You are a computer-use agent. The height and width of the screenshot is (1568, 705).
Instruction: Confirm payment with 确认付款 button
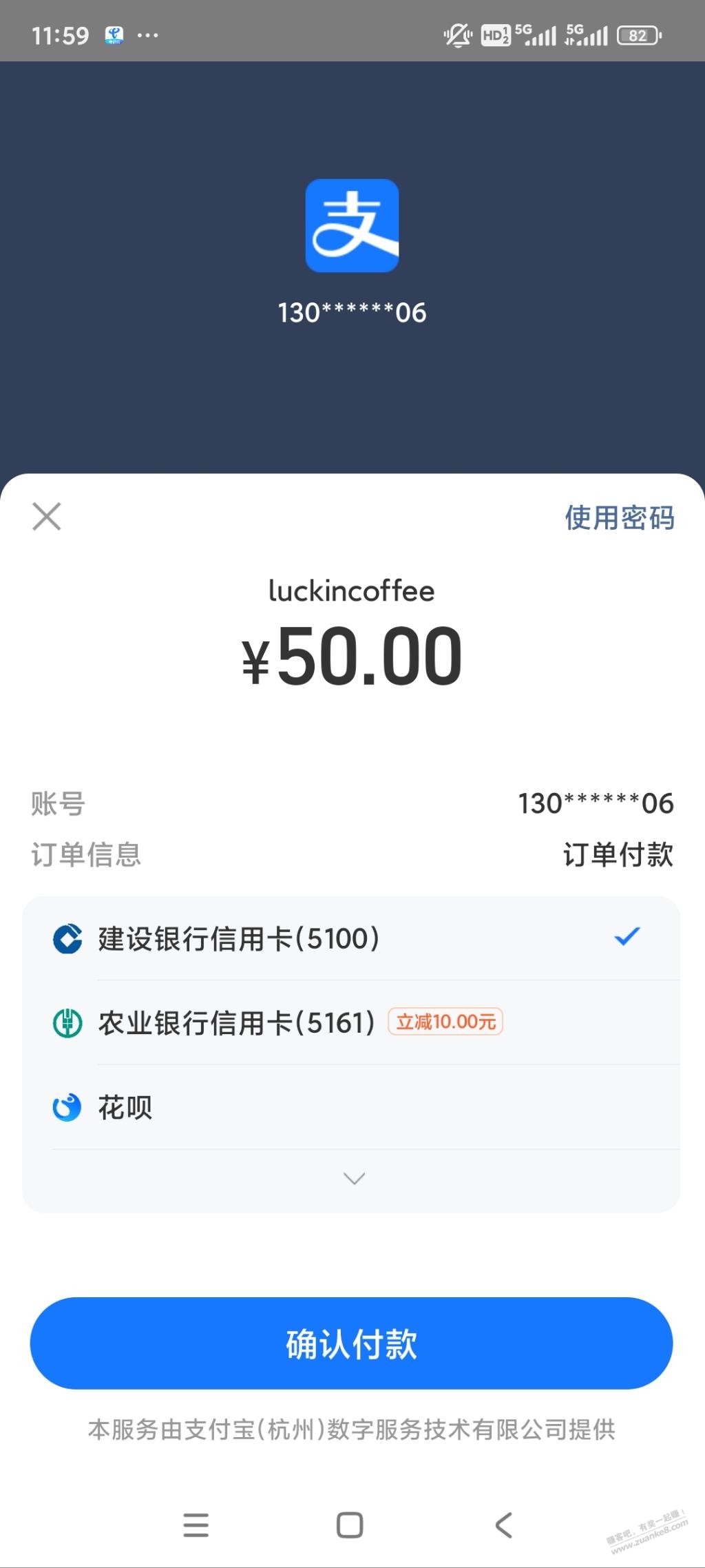[x=351, y=1343]
